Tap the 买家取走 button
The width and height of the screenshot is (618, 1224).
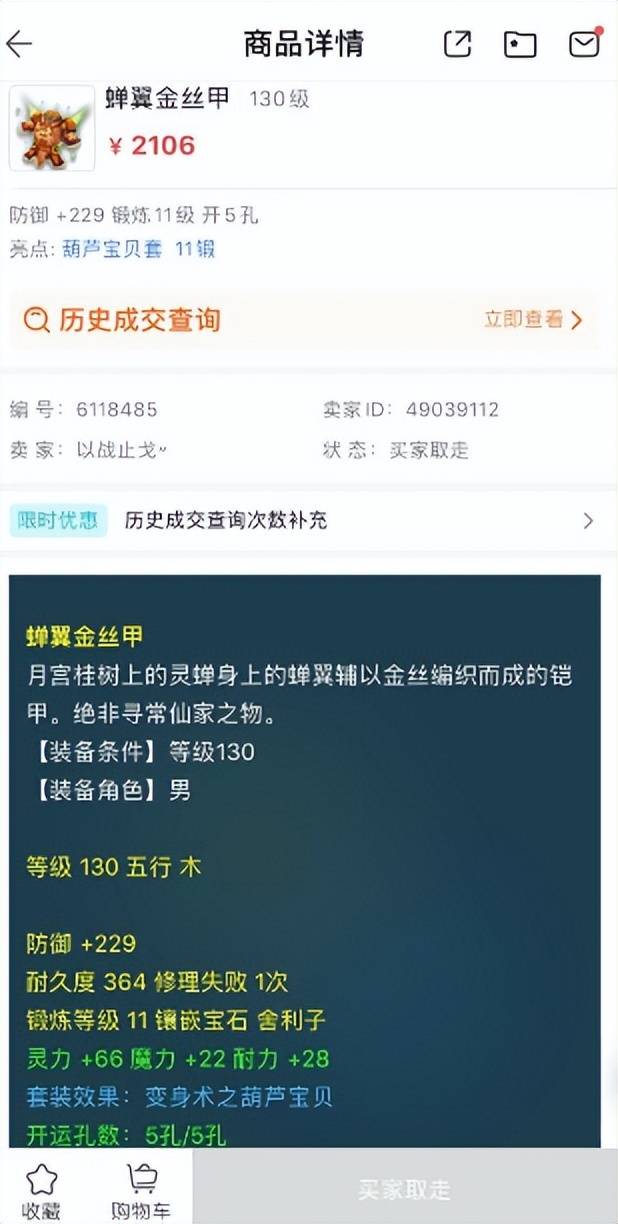405,1190
